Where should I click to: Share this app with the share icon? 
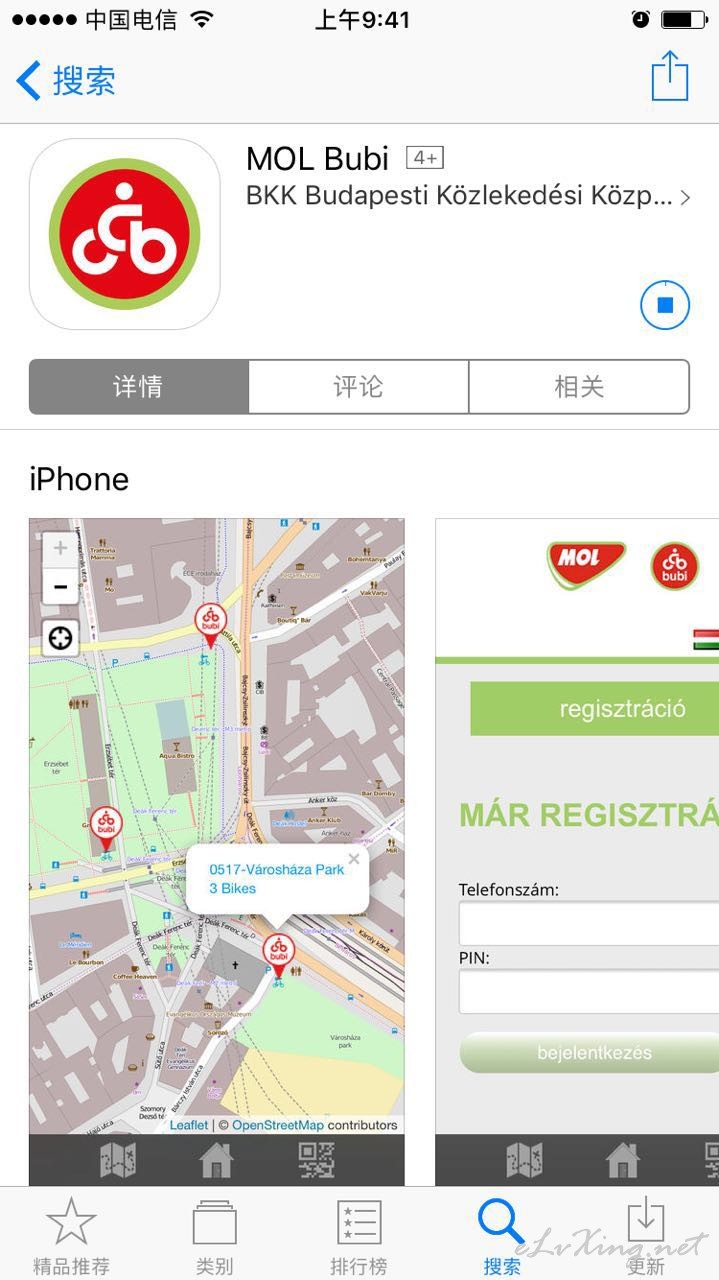click(670, 76)
